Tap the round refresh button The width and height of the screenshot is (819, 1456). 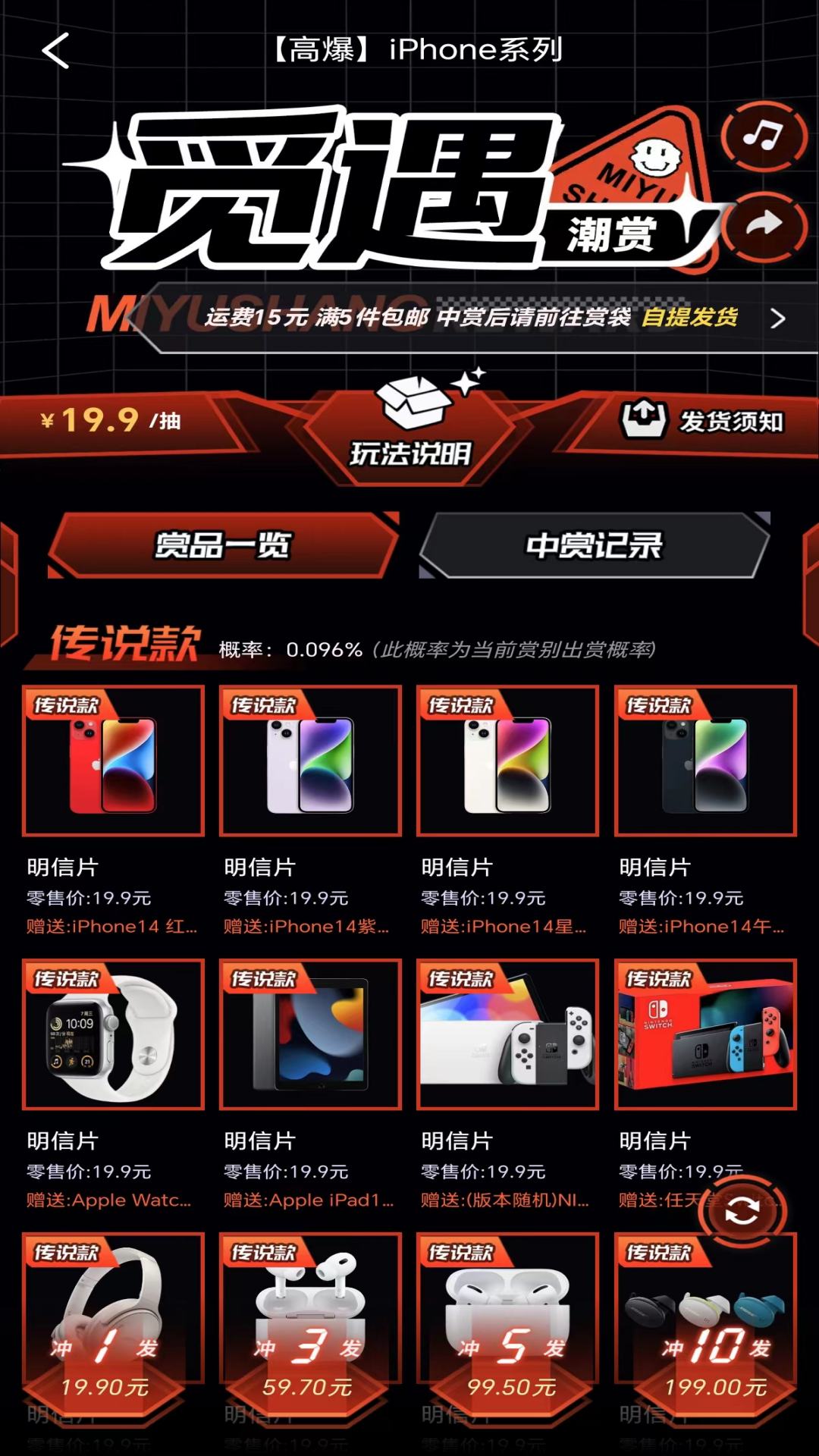tap(742, 1212)
